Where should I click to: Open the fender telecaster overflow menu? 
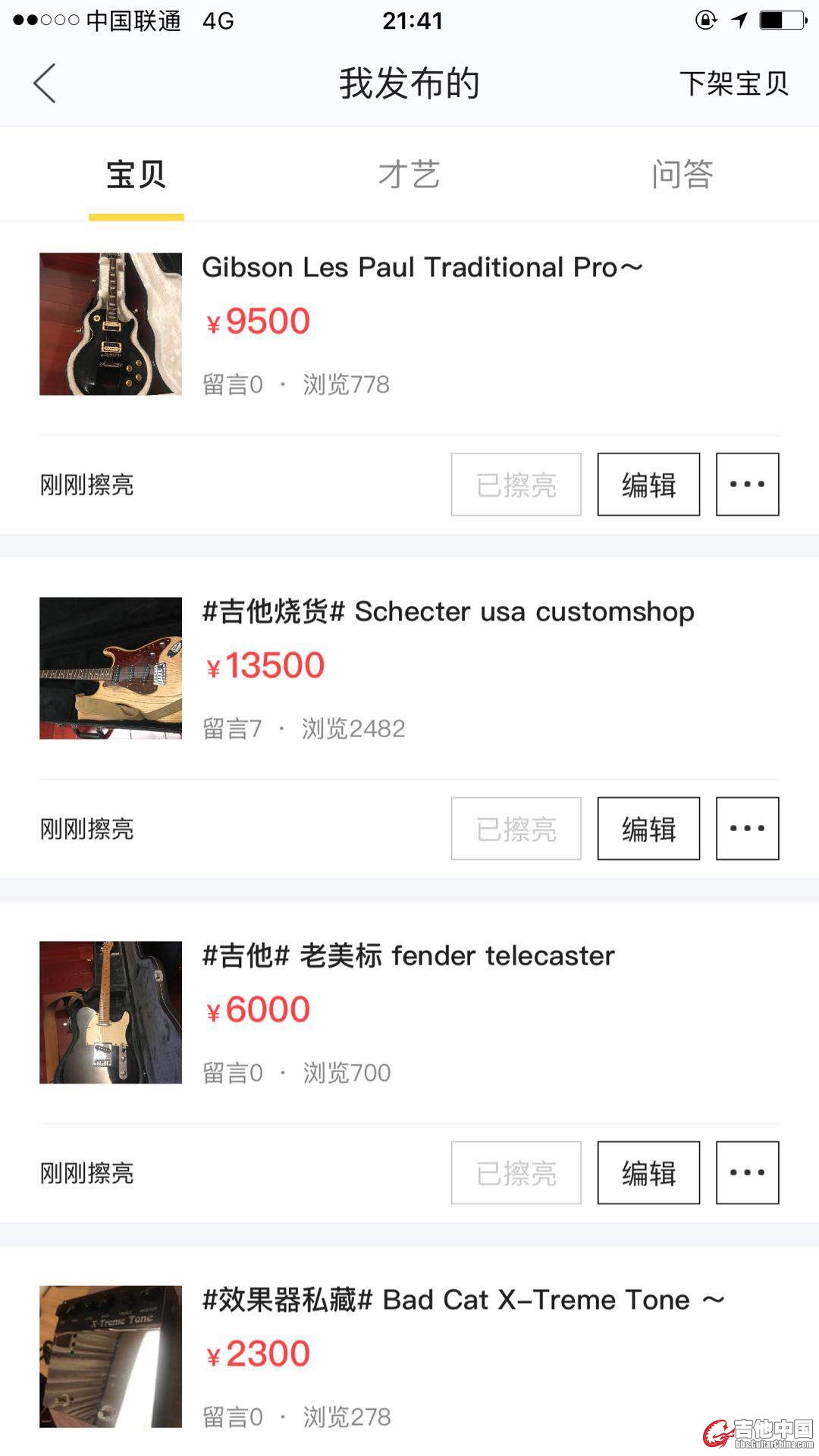click(x=747, y=1173)
